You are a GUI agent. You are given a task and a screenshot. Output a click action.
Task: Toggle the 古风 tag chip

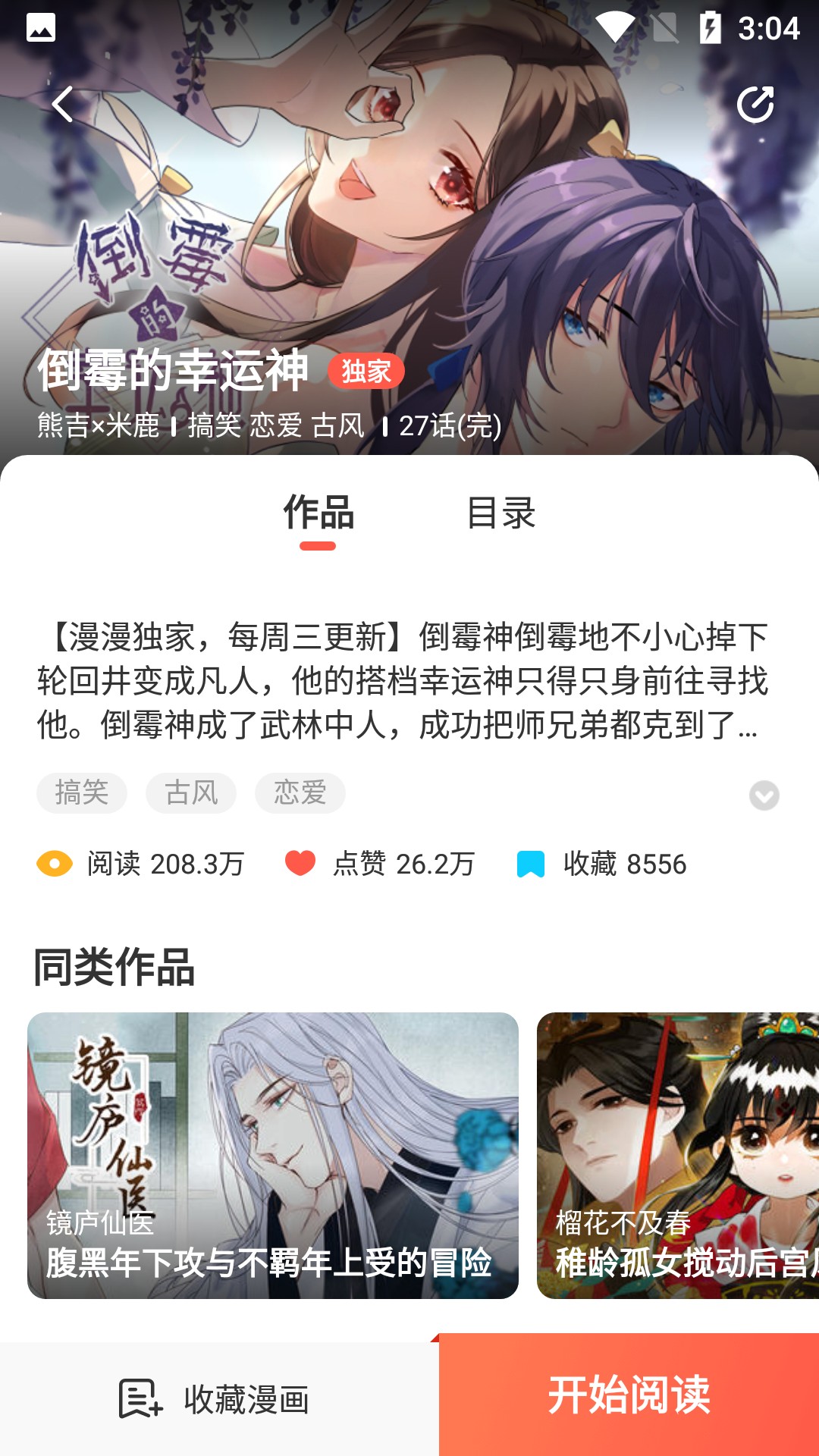[x=190, y=792]
